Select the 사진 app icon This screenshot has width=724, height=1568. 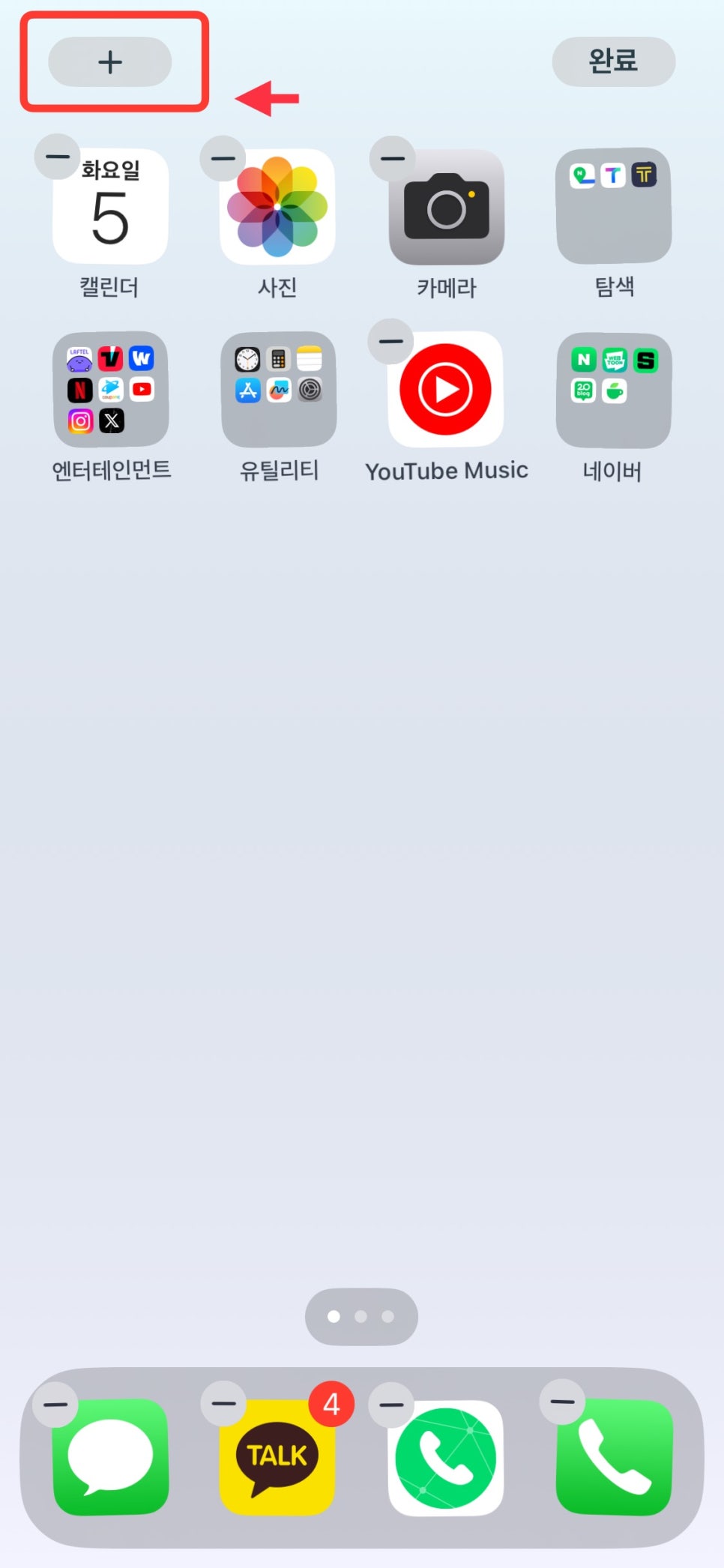(278, 206)
